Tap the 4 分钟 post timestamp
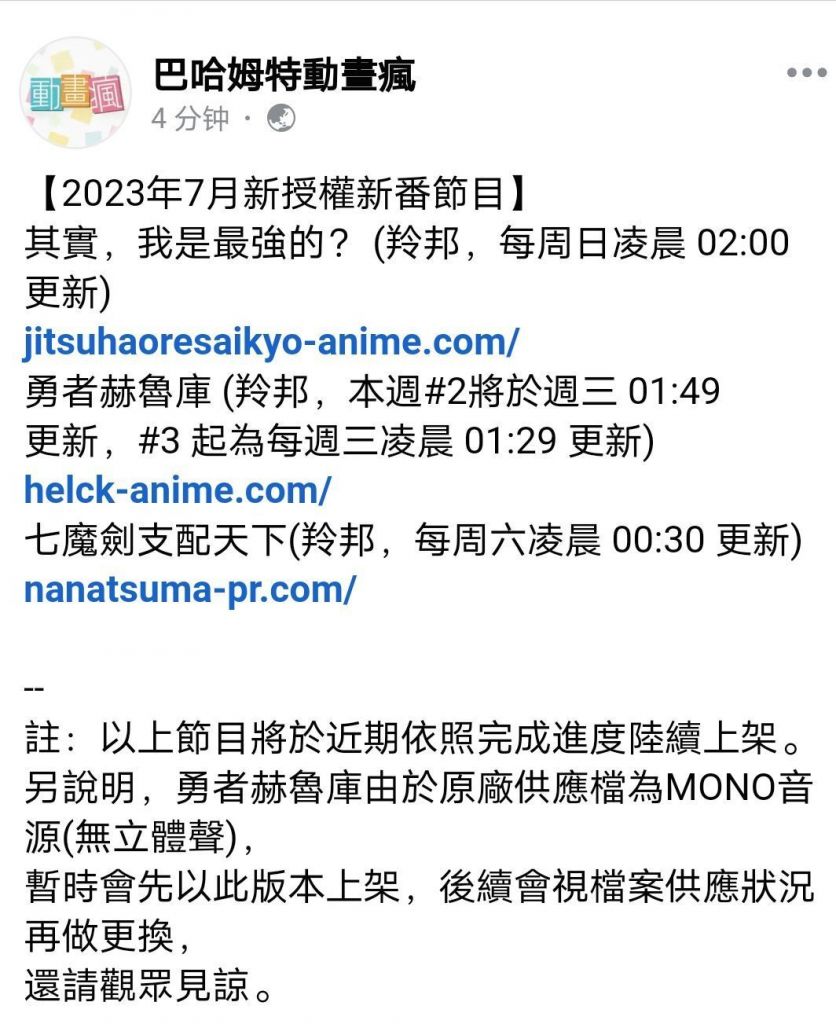 [190, 119]
